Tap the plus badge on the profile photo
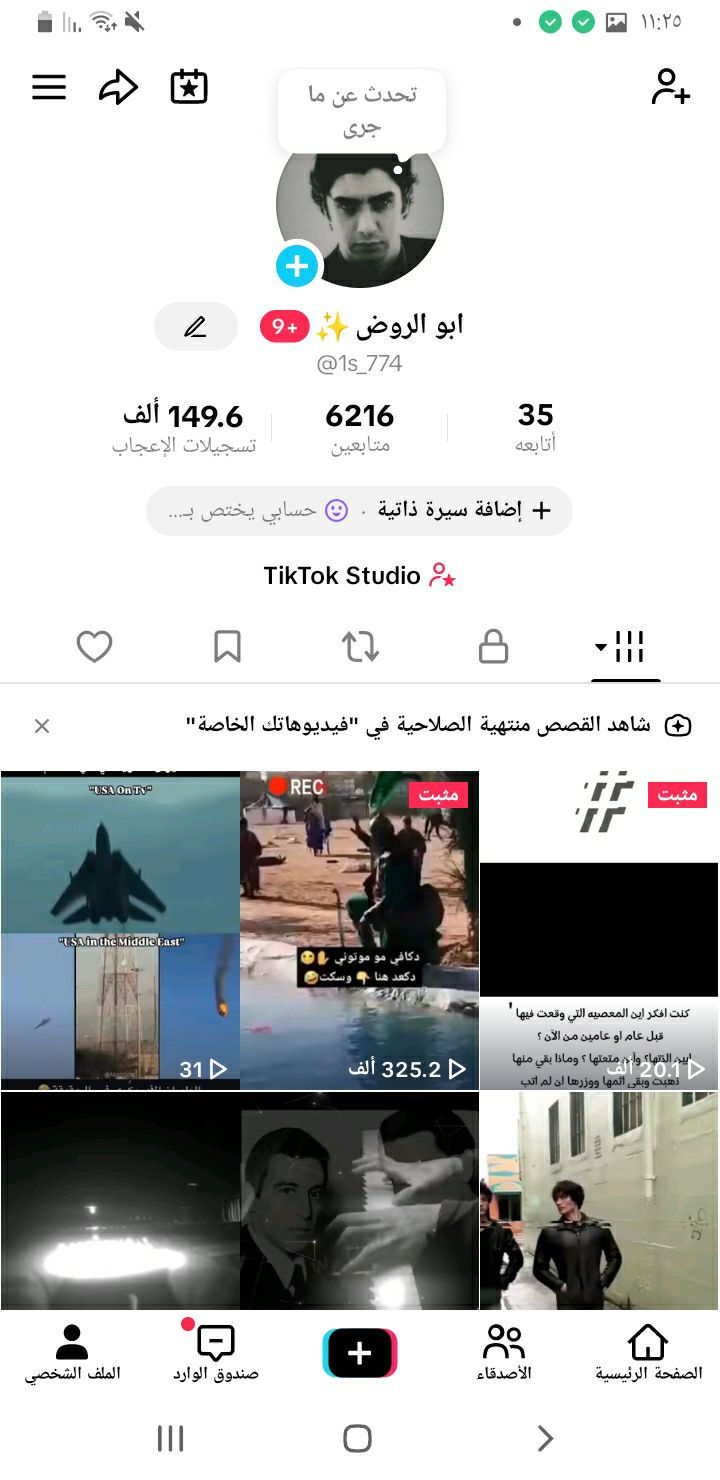Screen dimensions: 720x1480 (x=297, y=266)
